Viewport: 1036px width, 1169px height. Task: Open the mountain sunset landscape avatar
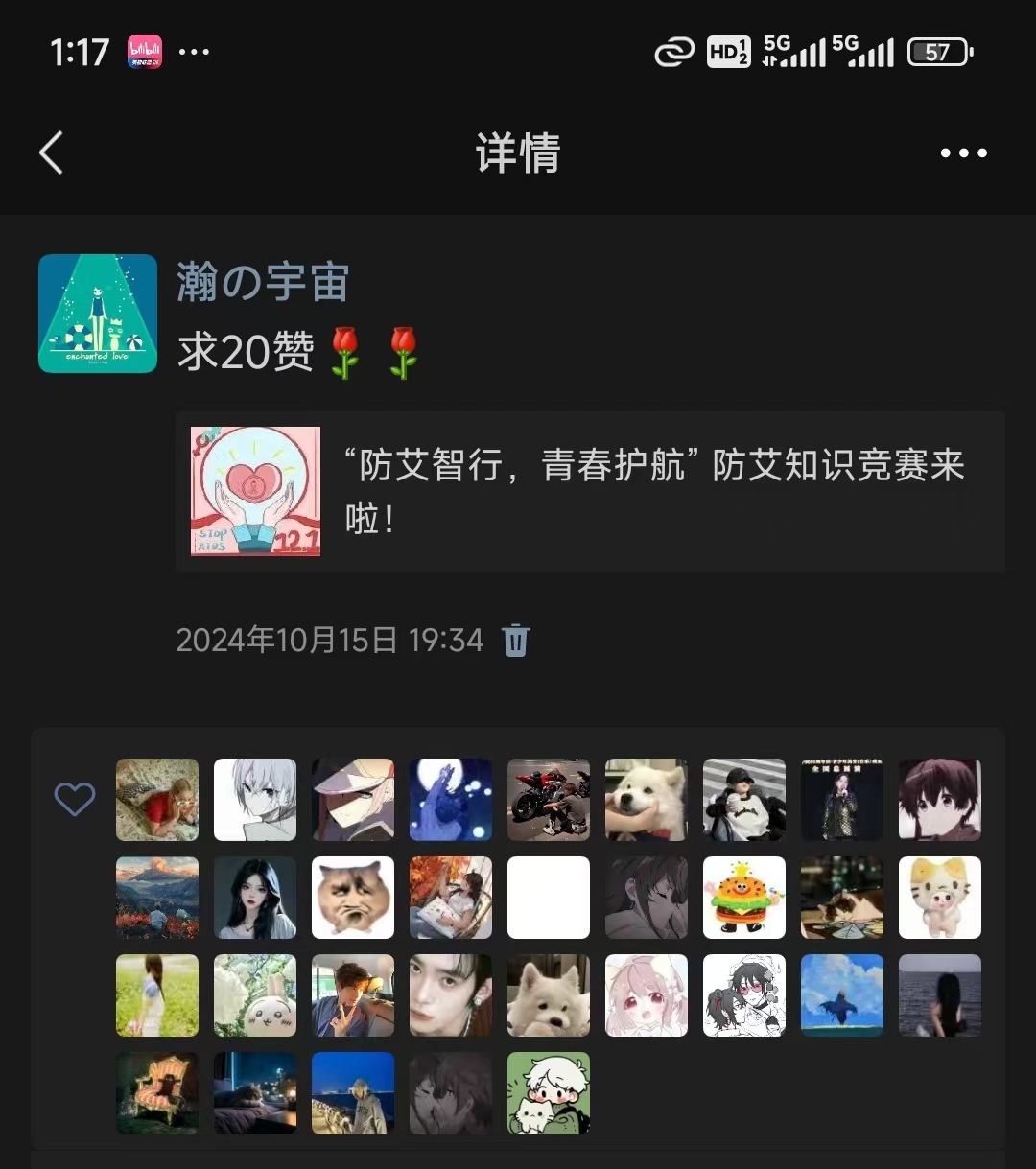coord(157,898)
